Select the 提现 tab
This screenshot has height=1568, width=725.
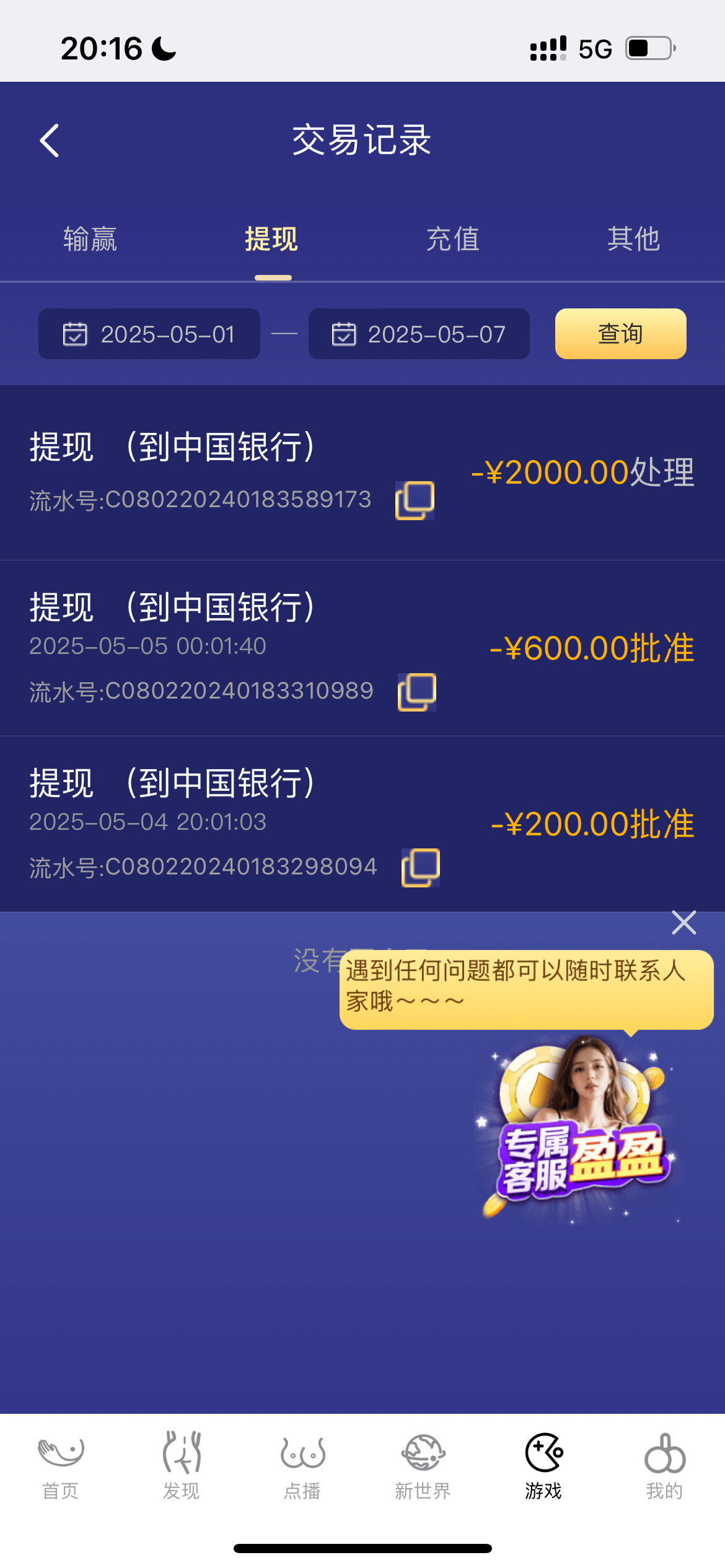[x=271, y=239]
